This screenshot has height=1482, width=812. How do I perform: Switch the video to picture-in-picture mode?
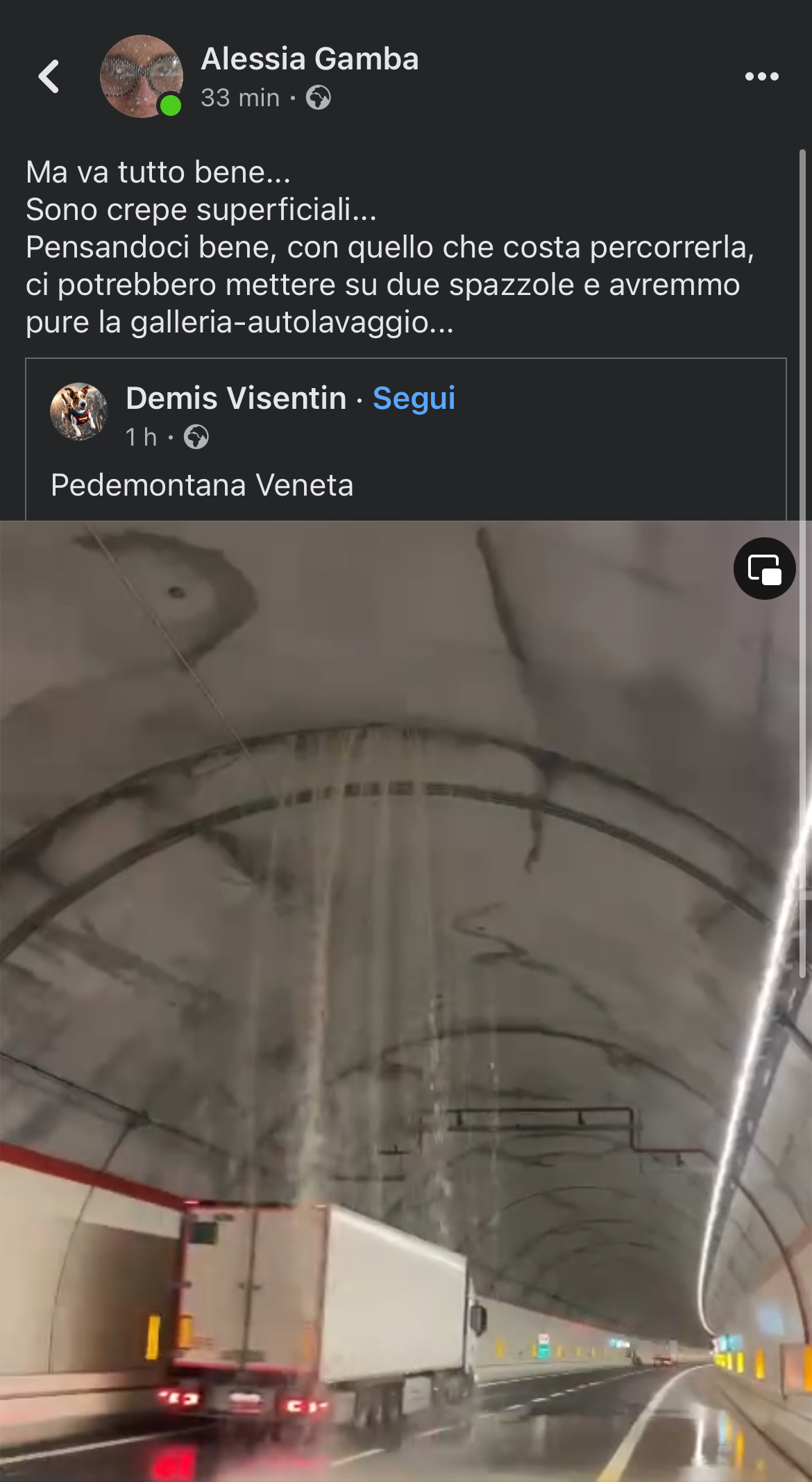coord(764,569)
